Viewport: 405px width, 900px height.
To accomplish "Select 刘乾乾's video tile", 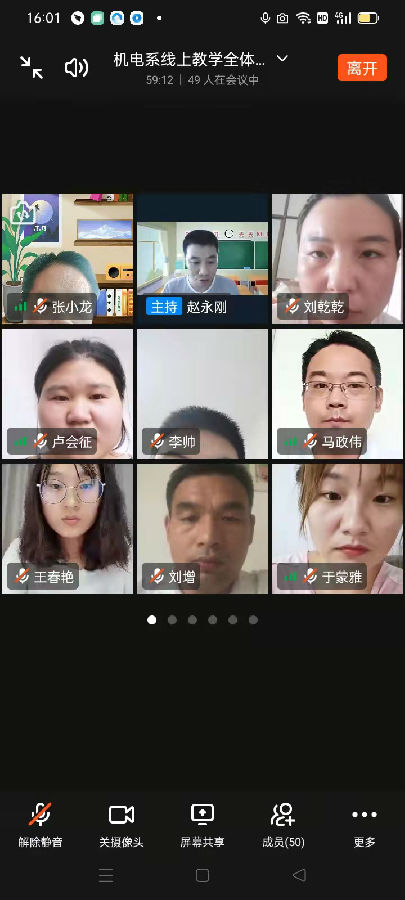I will [337, 259].
